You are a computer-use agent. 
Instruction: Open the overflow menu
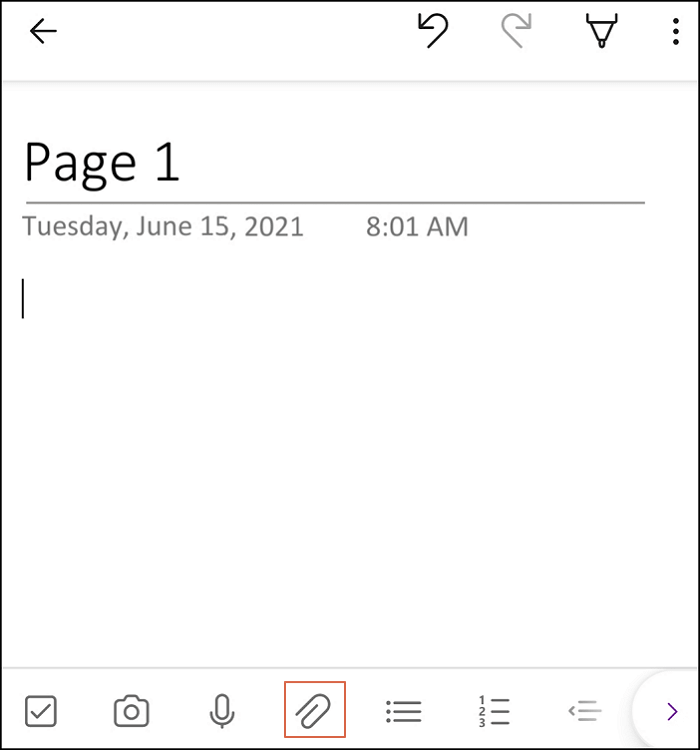[677, 32]
